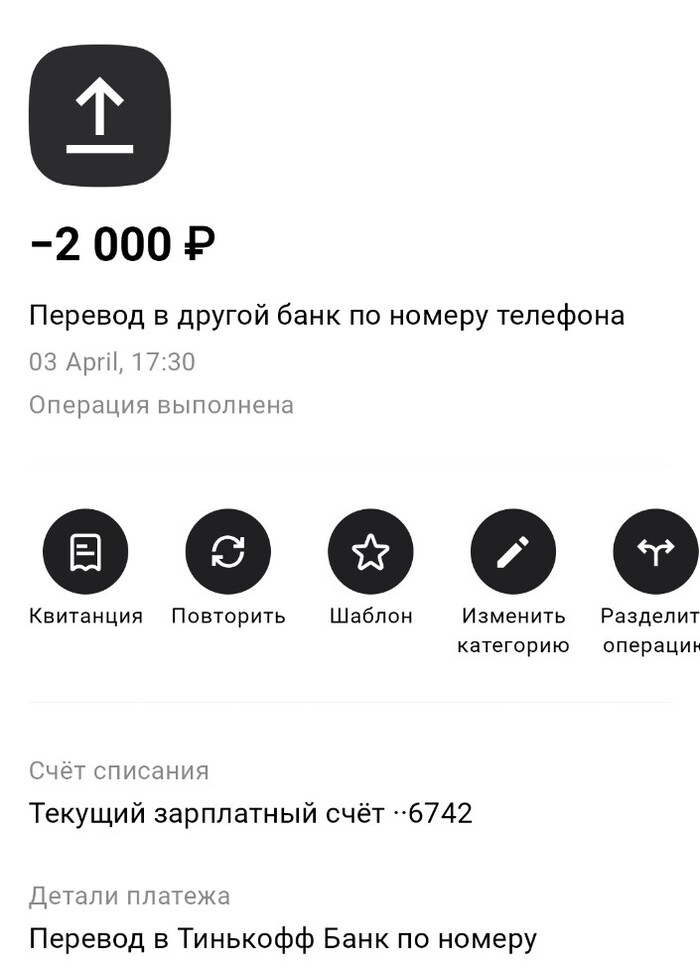The height and width of the screenshot is (968, 700).
Task: Tap Изменить категорию pencil button
Action: click(x=513, y=552)
